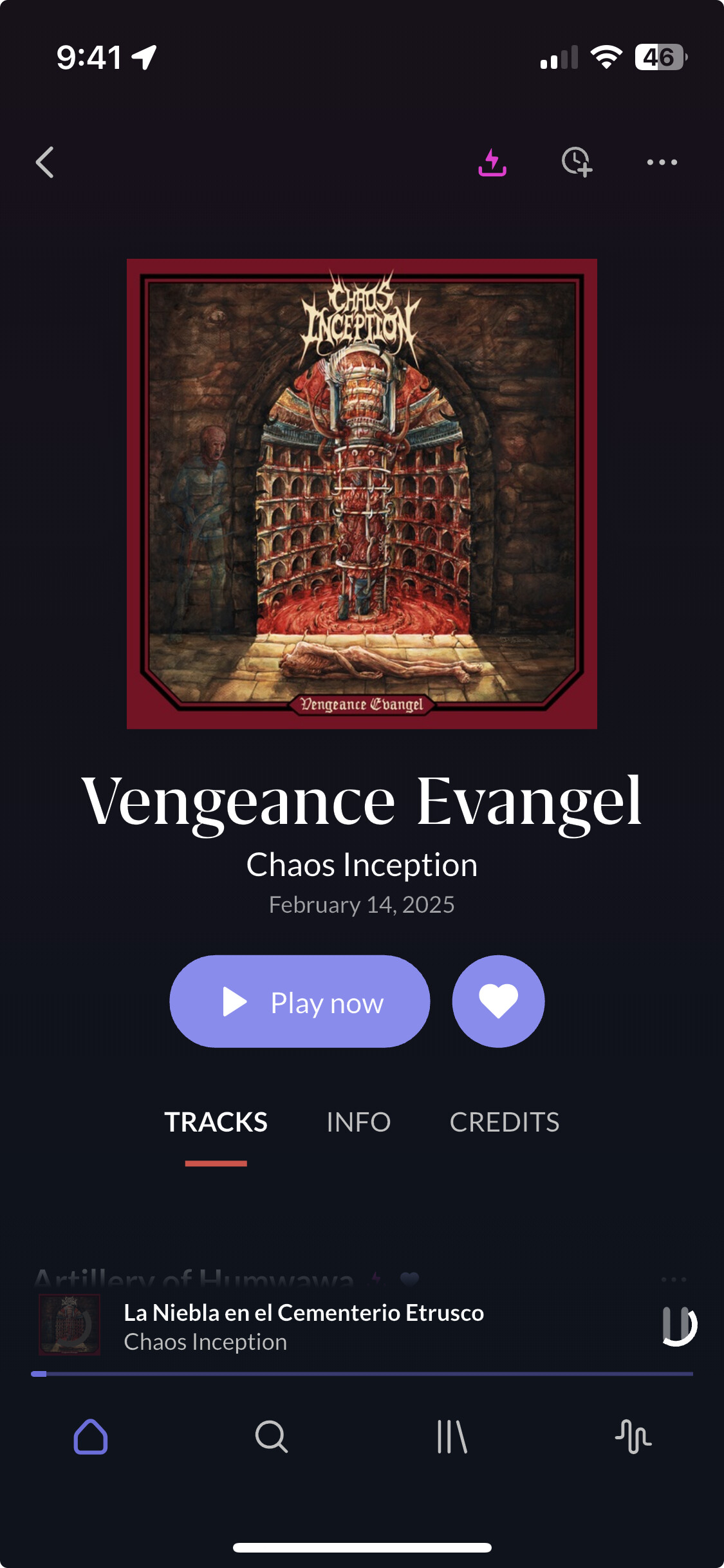Download the album for offline listening

[x=492, y=162]
